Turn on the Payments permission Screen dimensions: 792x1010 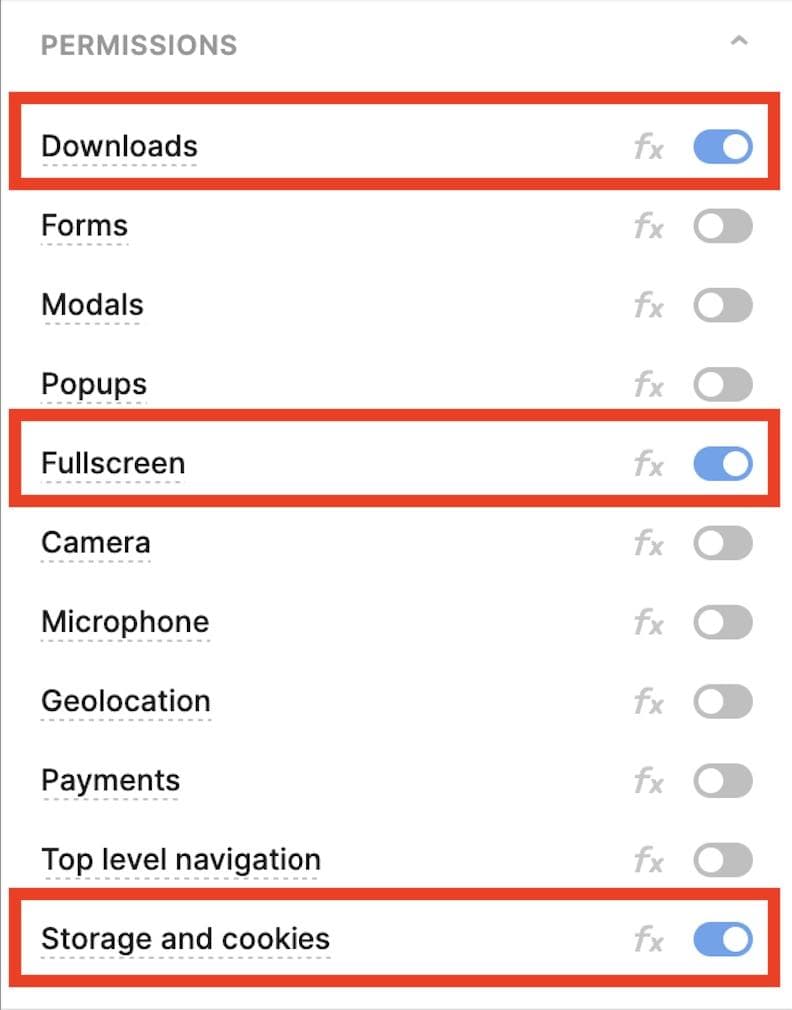coord(722,781)
